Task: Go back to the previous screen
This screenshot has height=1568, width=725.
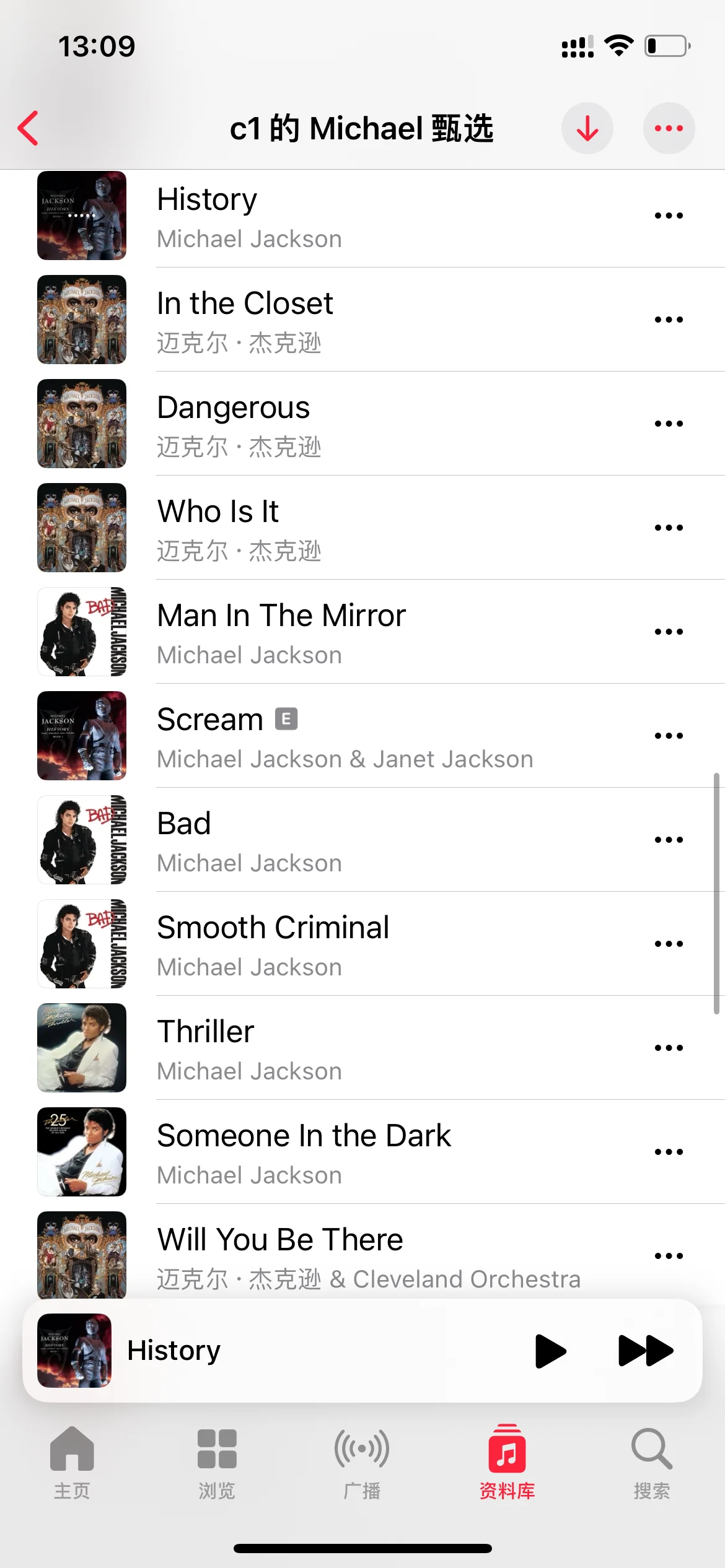Action: 29,128
